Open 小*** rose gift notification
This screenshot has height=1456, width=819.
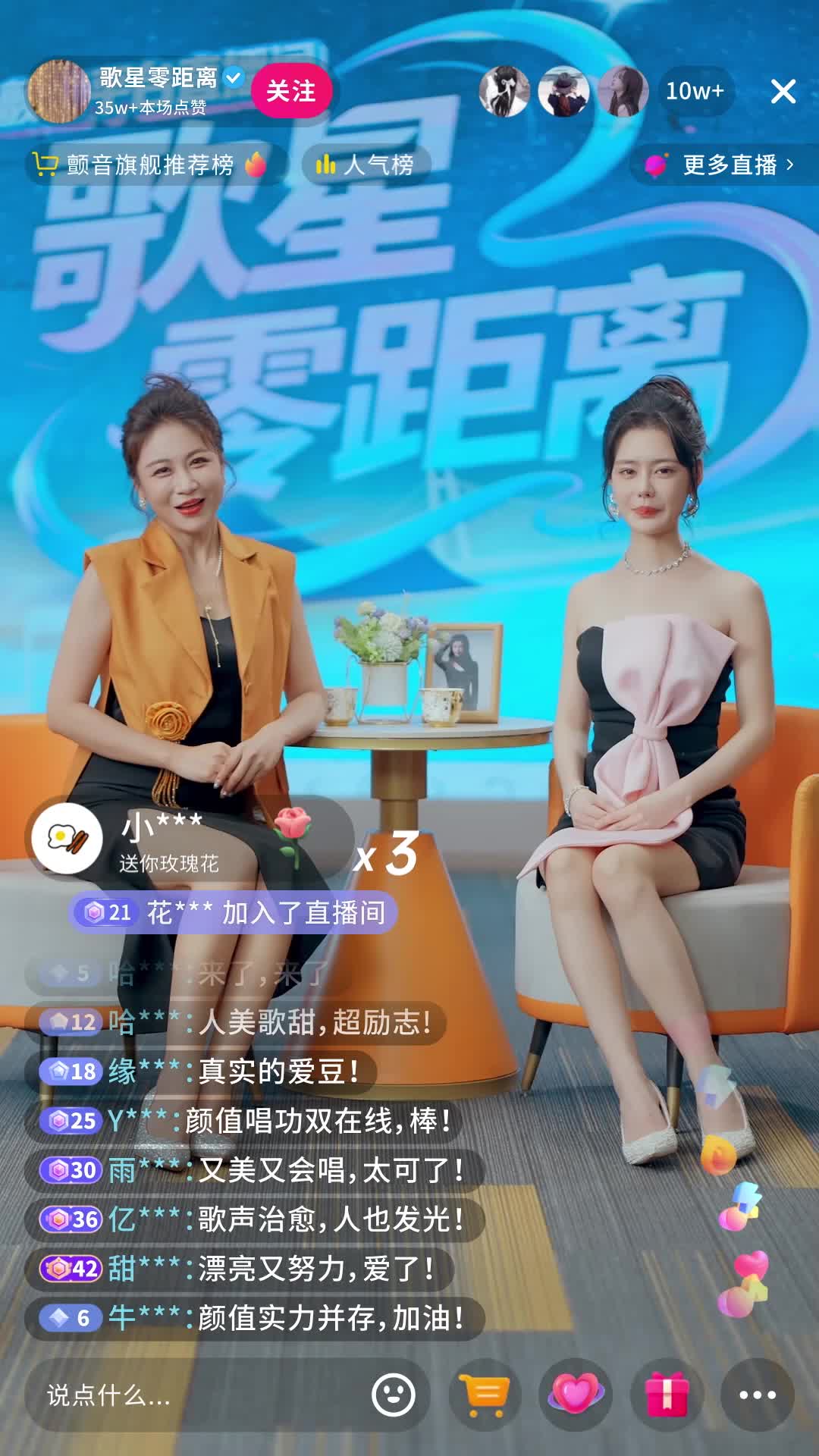(x=190, y=839)
